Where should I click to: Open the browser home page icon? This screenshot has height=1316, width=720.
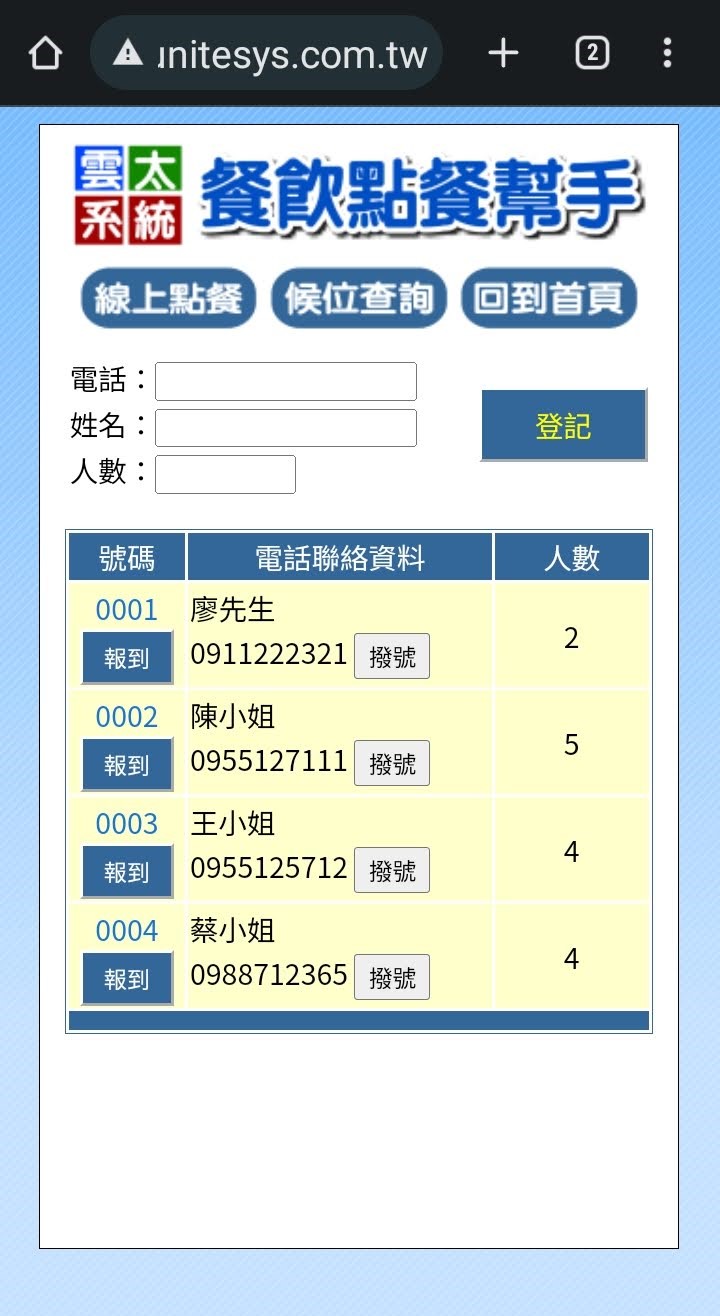46,53
